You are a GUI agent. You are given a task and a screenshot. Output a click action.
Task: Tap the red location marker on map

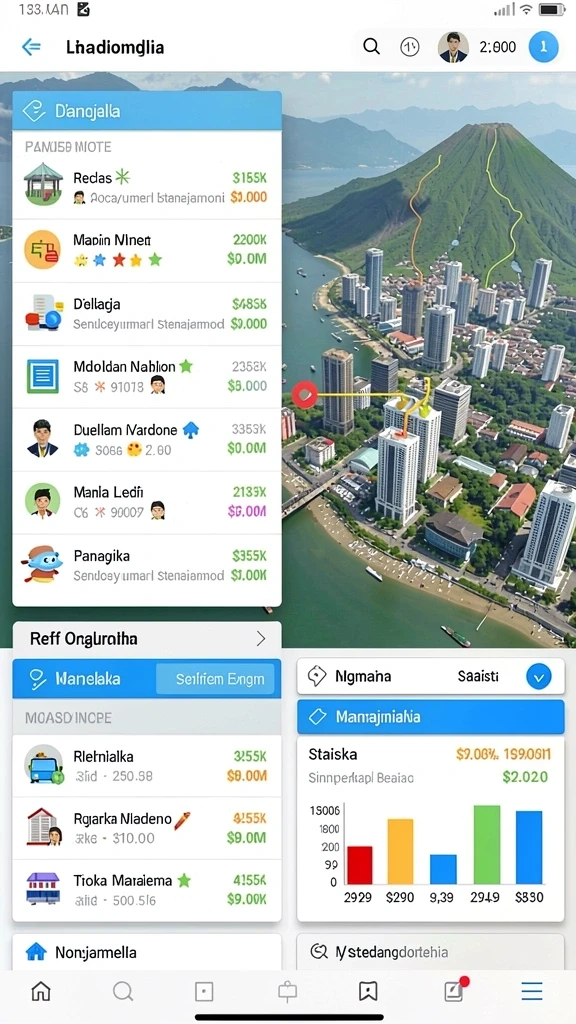pyautogui.click(x=304, y=394)
